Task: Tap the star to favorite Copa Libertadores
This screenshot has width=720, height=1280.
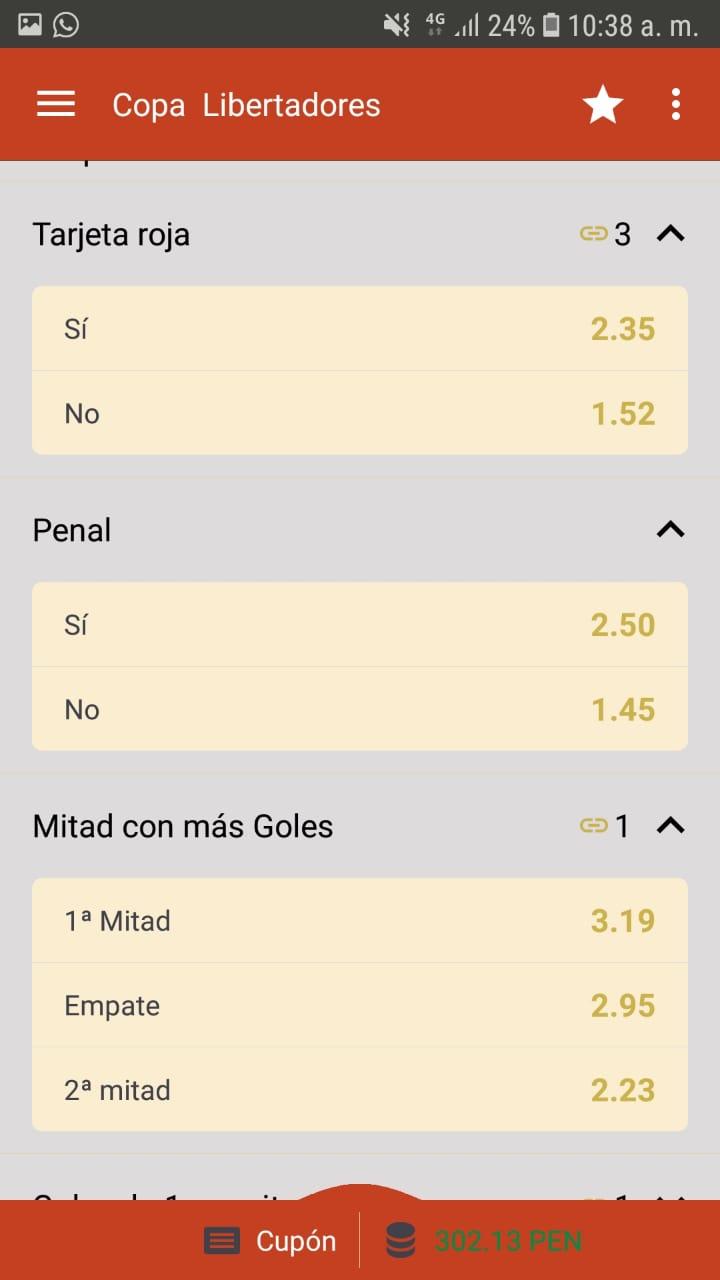Action: 602,103
